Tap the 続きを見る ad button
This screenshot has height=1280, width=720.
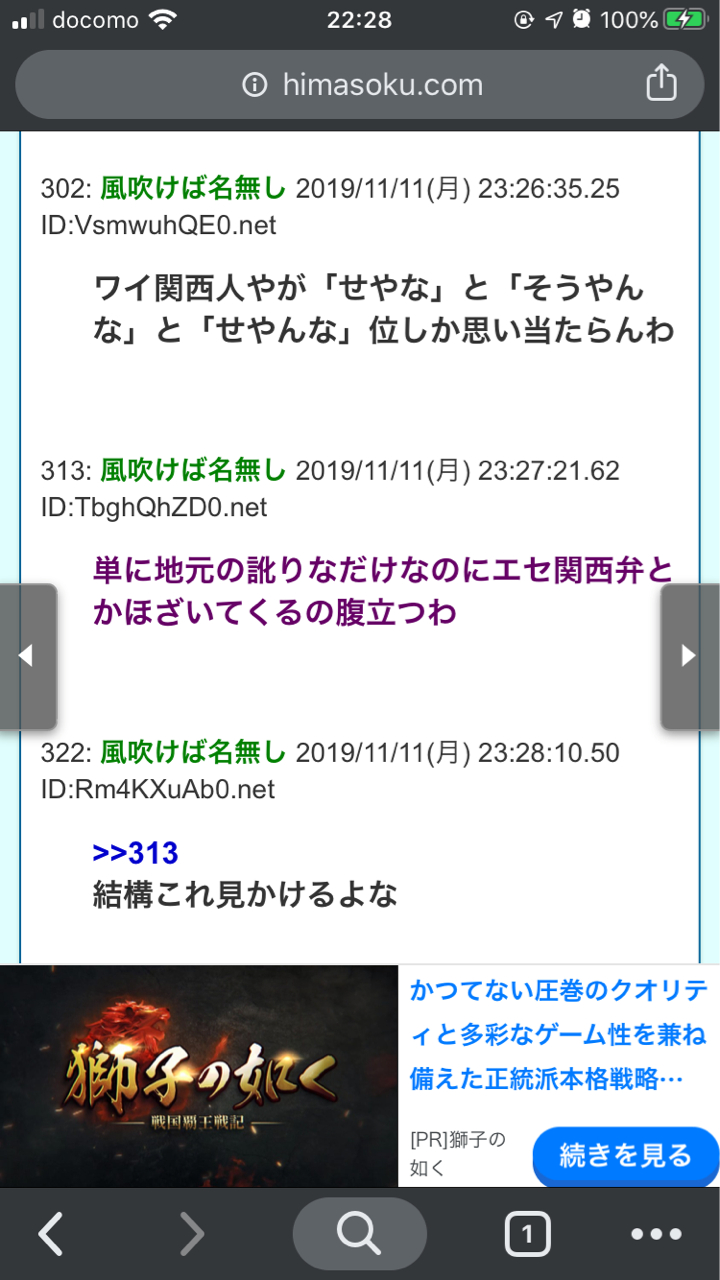(x=625, y=1157)
